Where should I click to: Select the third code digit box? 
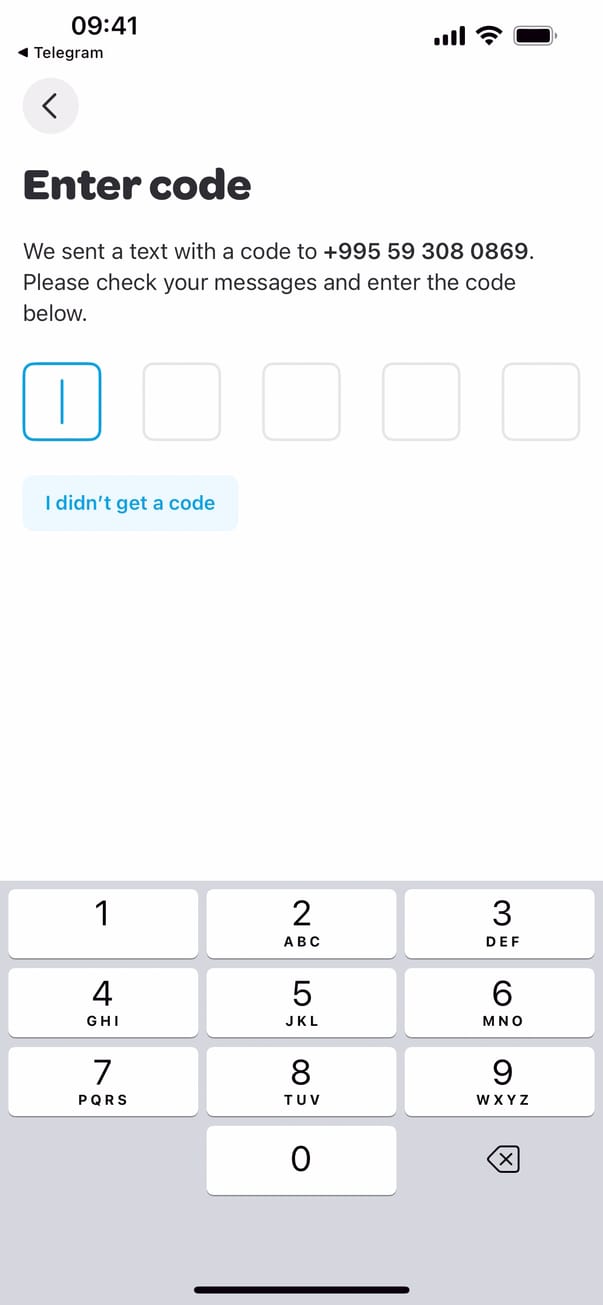pyautogui.click(x=301, y=401)
